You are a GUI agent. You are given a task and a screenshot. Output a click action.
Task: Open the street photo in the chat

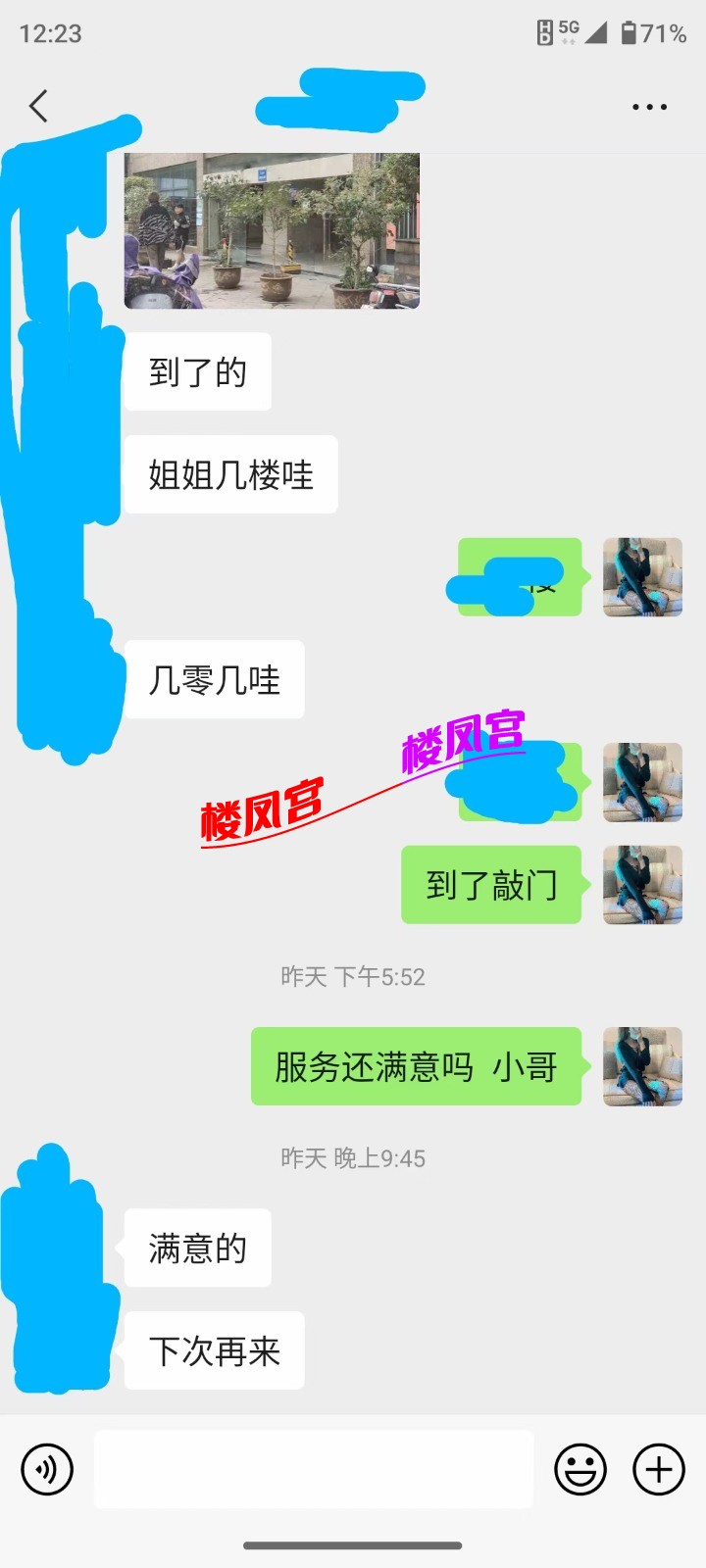pyautogui.click(x=272, y=230)
